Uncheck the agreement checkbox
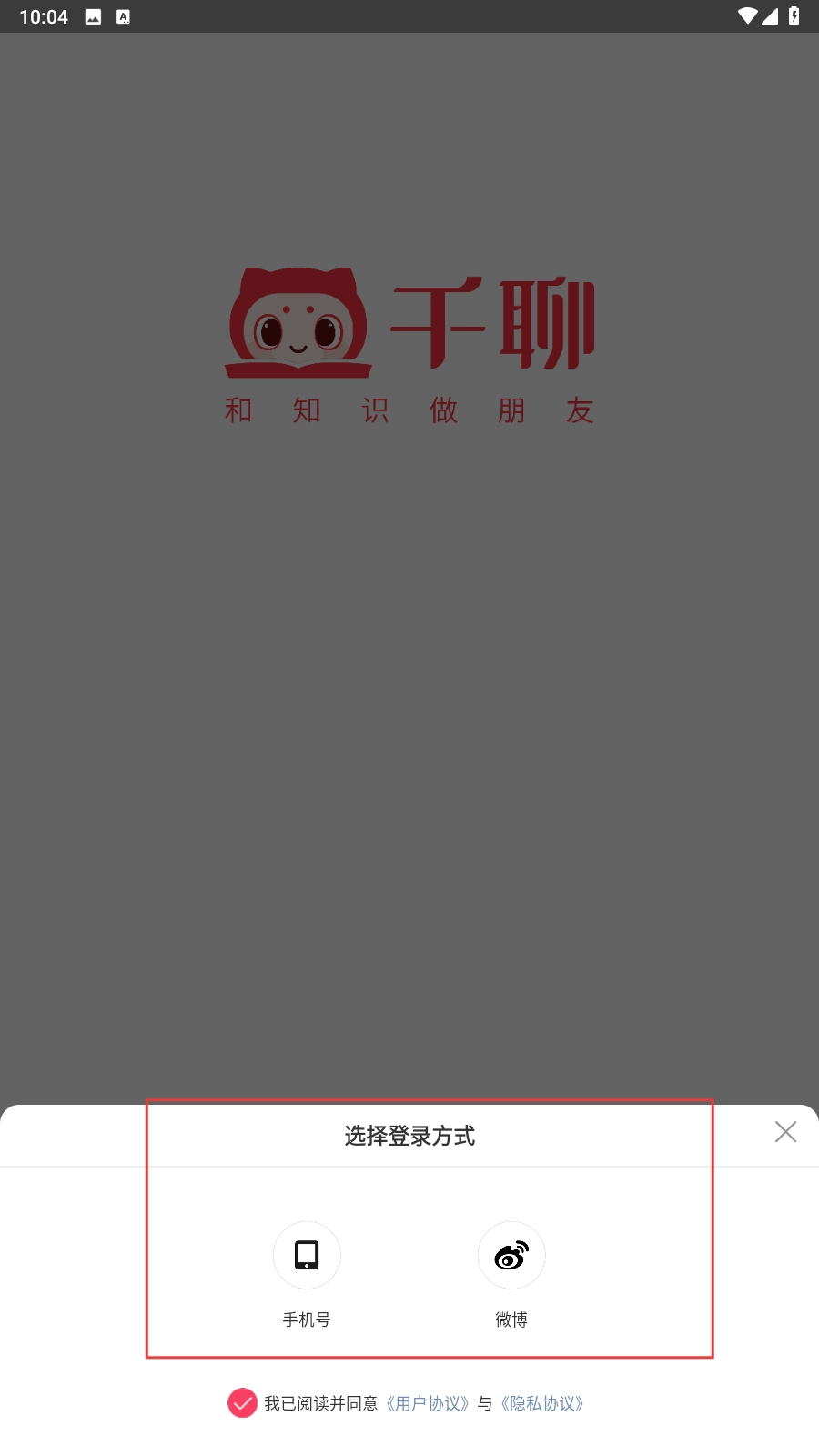 [x=242, y=1403]
